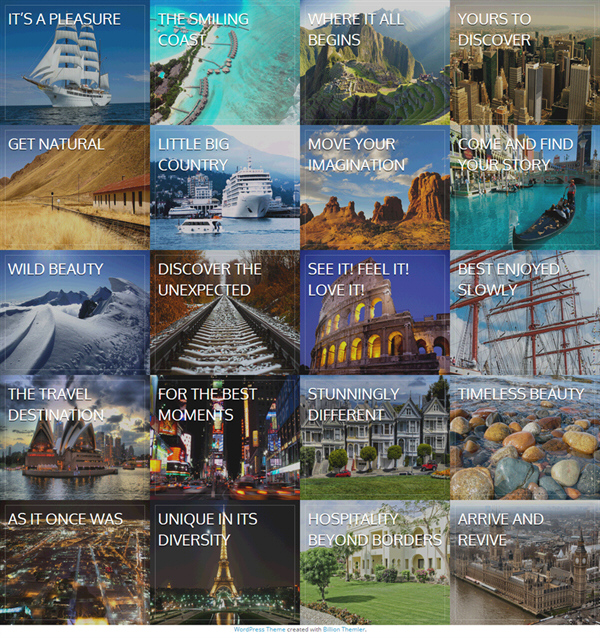
Task: Select the Best Enjoyed Slowly tile
Action: [x=525, y=312]
